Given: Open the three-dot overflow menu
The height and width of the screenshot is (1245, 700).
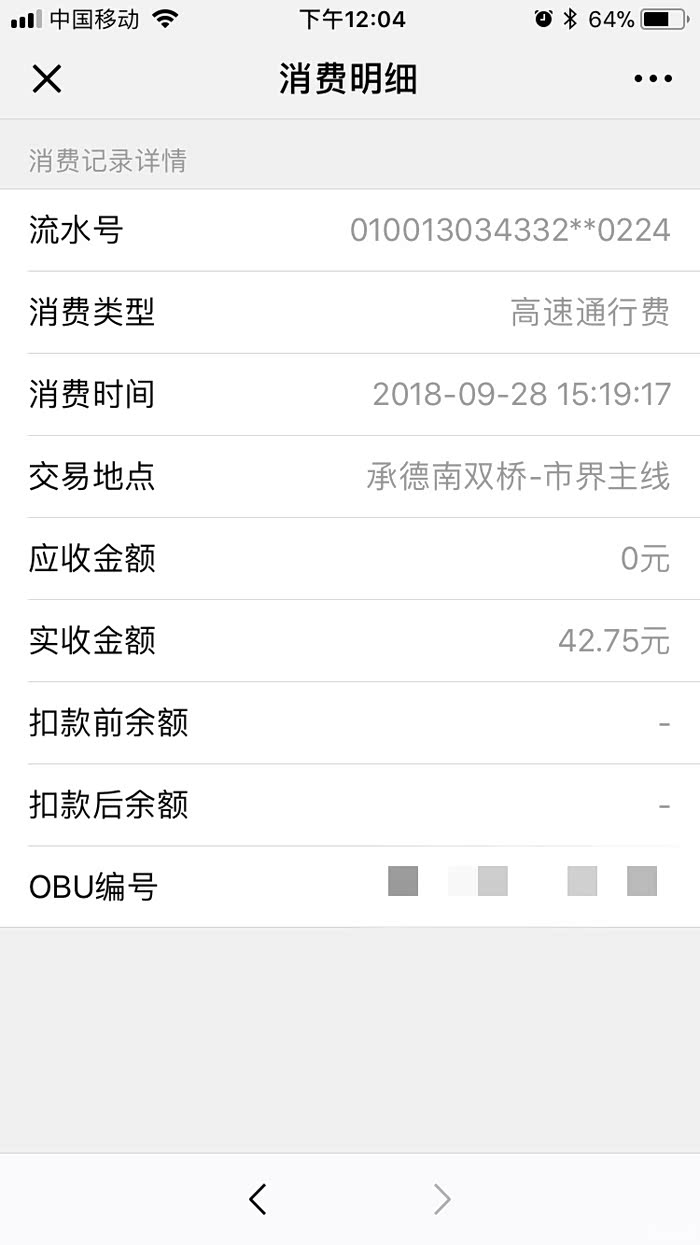Looking at the screenshot, I should (x=652, y=79).
